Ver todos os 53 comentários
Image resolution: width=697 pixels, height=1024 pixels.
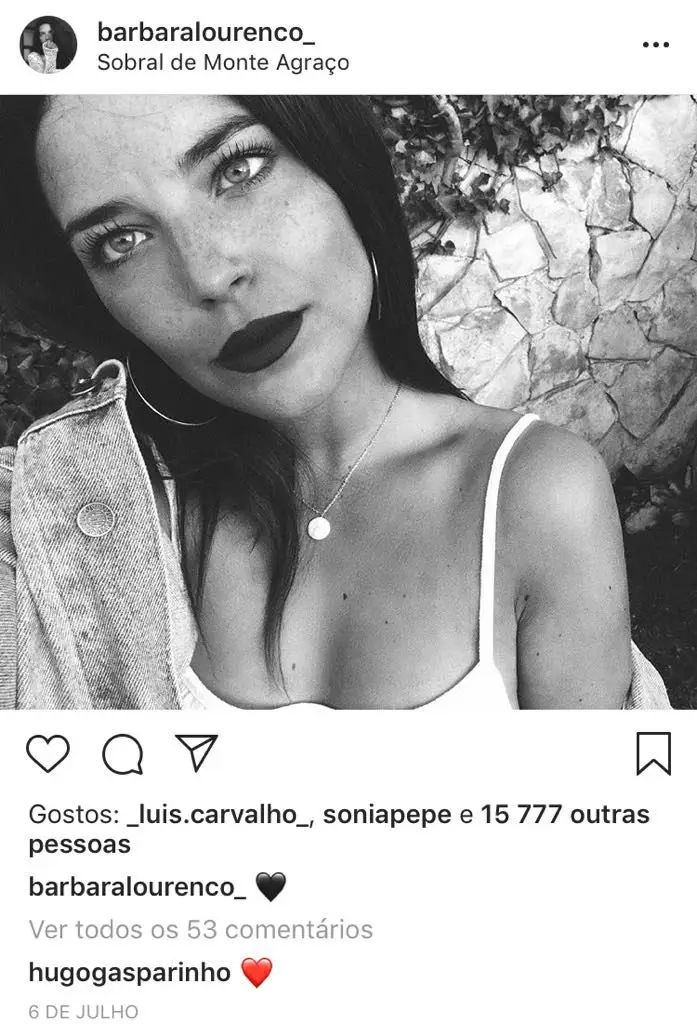(200, 930)
